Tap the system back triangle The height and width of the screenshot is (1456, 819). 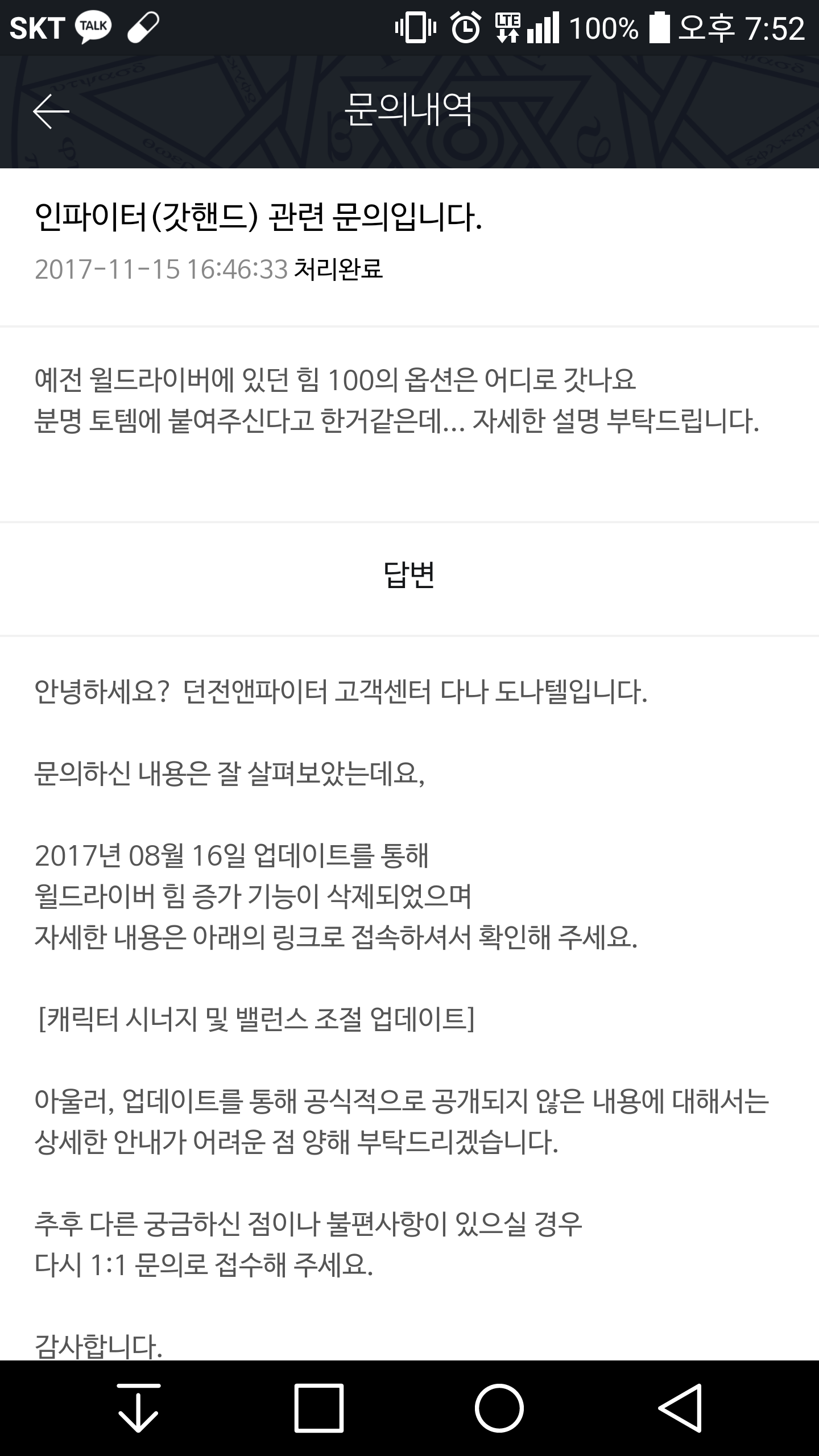tap(680, 1408)
